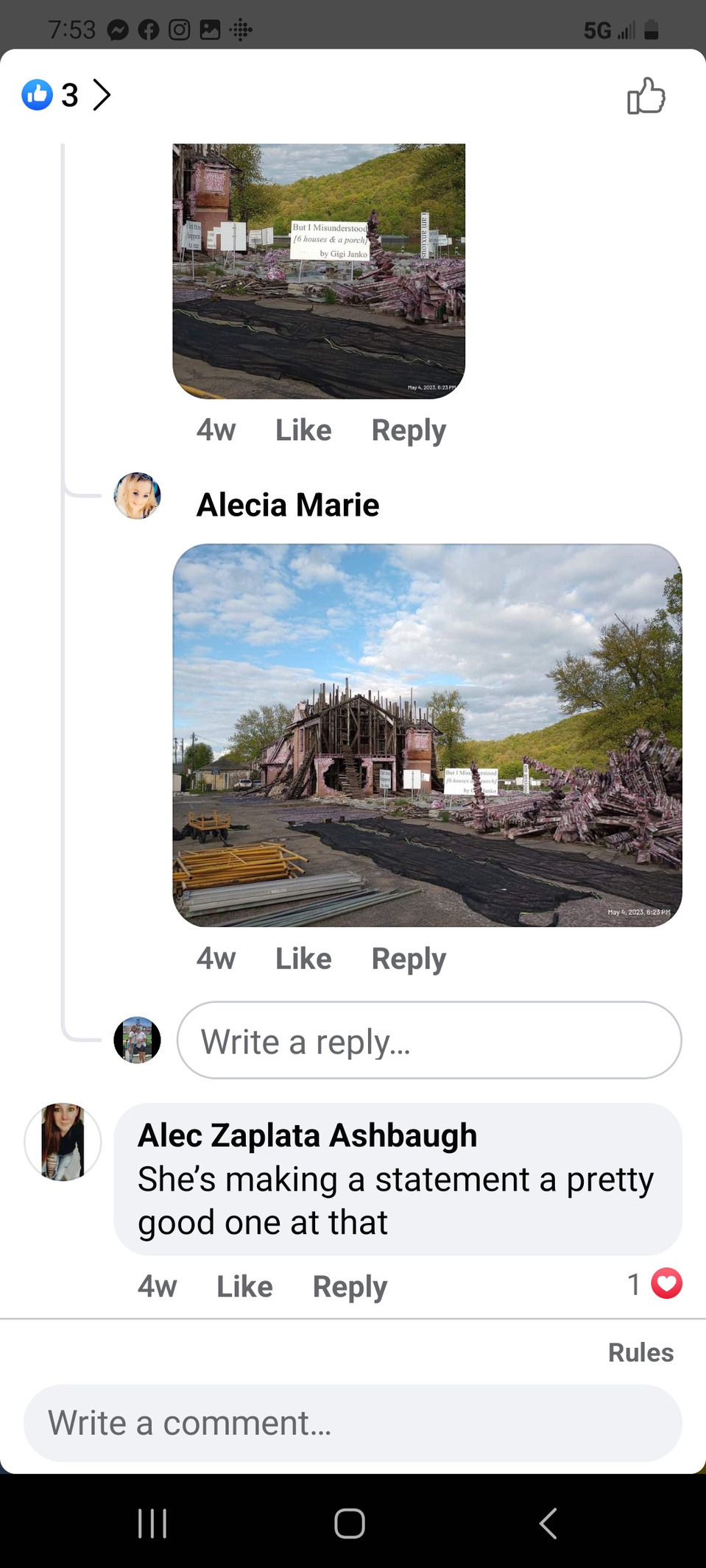Image resolution: width=706 pixels, height=1568 pixels.
Task: Like Alecia Marie's photo comment
Action: coord(303,959)
